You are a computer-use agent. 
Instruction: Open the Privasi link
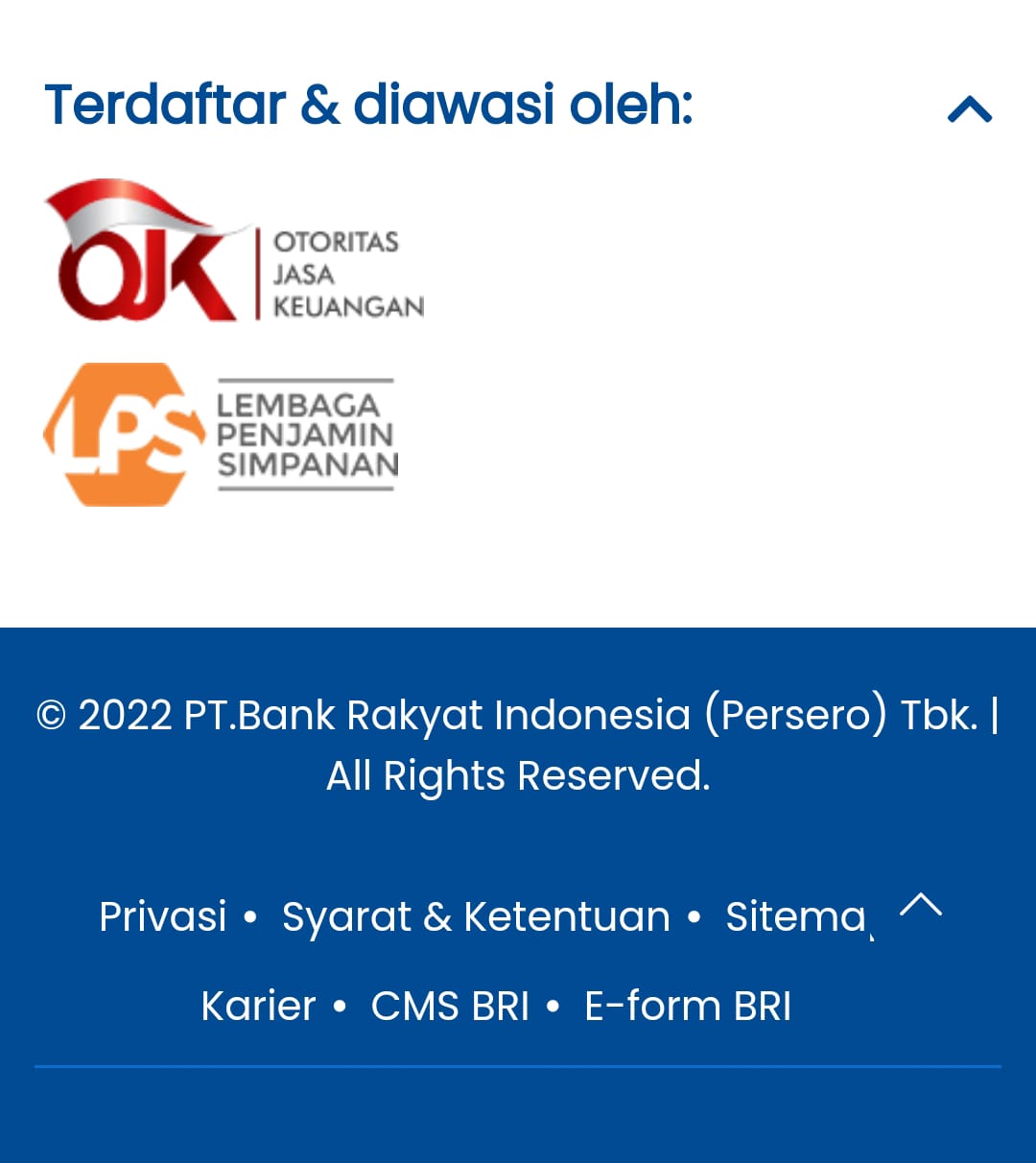[x=163, y=916]
